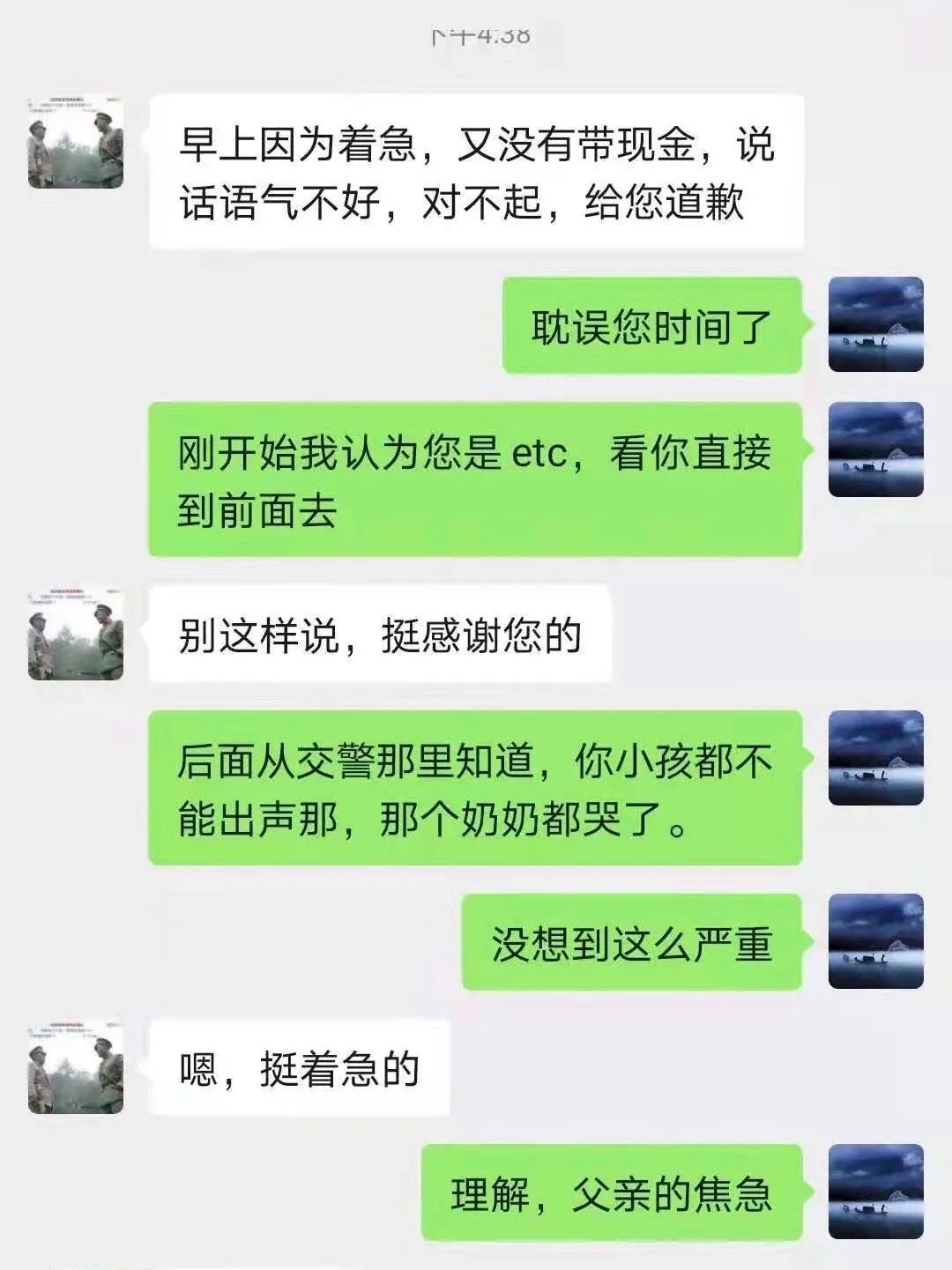
Task: View profile from avatar beside '嗯，挺着急的'
Action: click(76, 1067)
